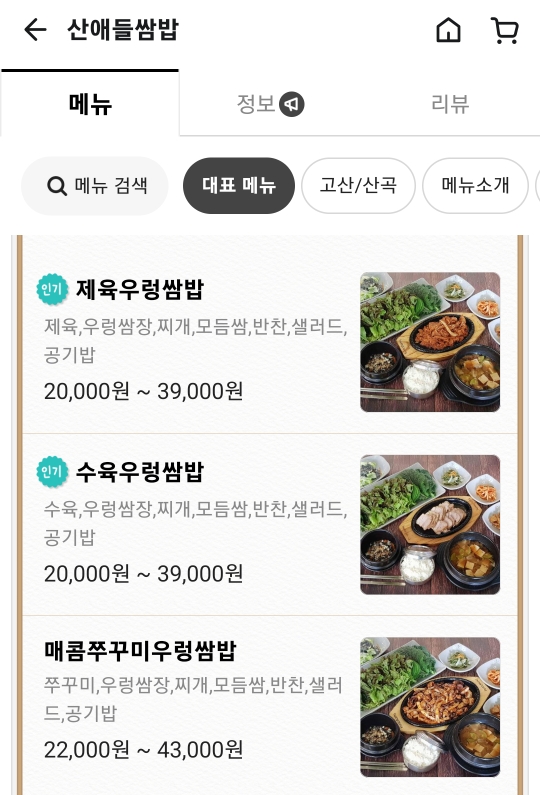Open the 제육우렁쌈밥 menu item
The image size is (540, 795).
click(x=270, y=342)
